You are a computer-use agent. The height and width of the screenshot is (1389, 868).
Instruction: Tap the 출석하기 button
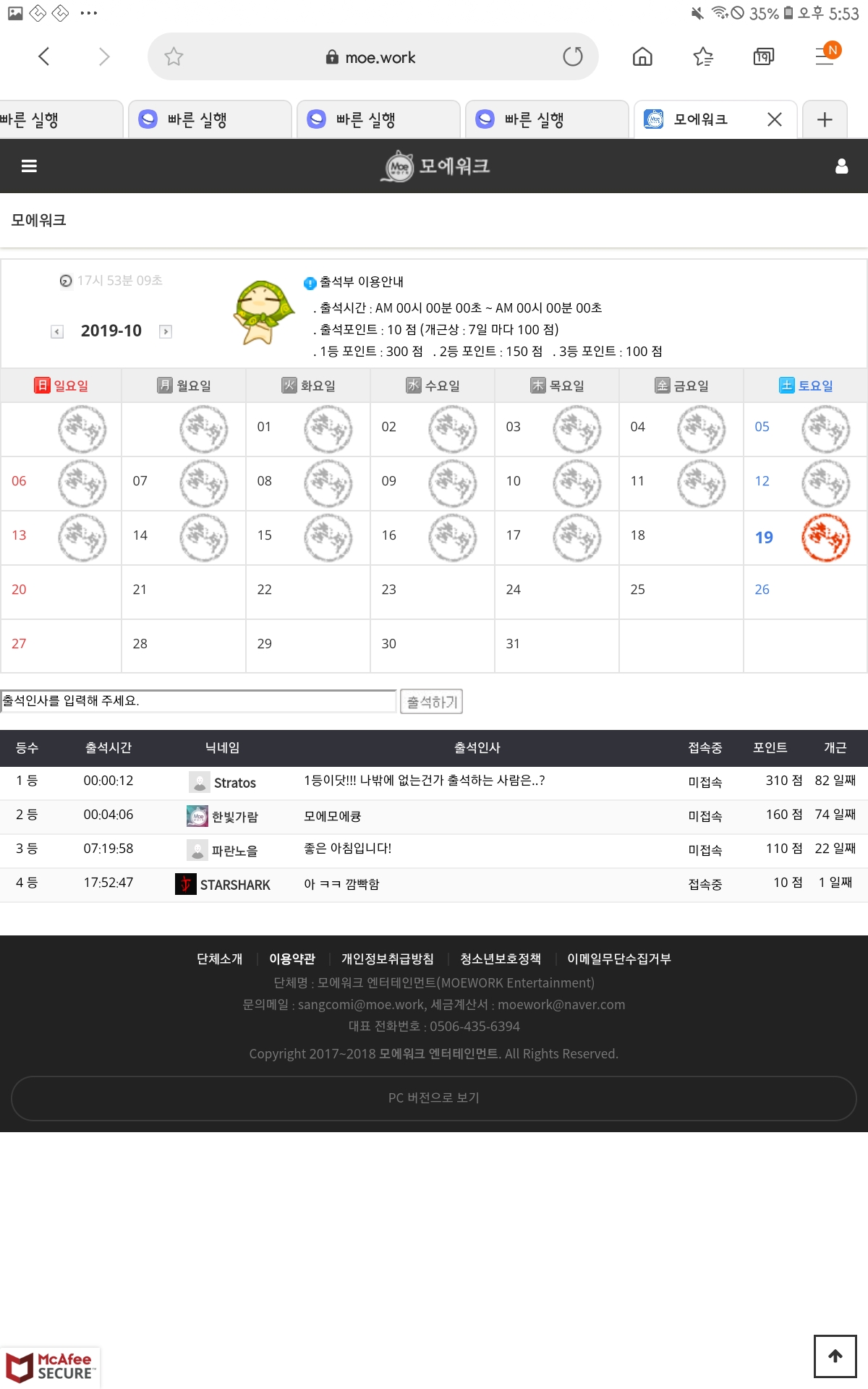coord(431,702)
